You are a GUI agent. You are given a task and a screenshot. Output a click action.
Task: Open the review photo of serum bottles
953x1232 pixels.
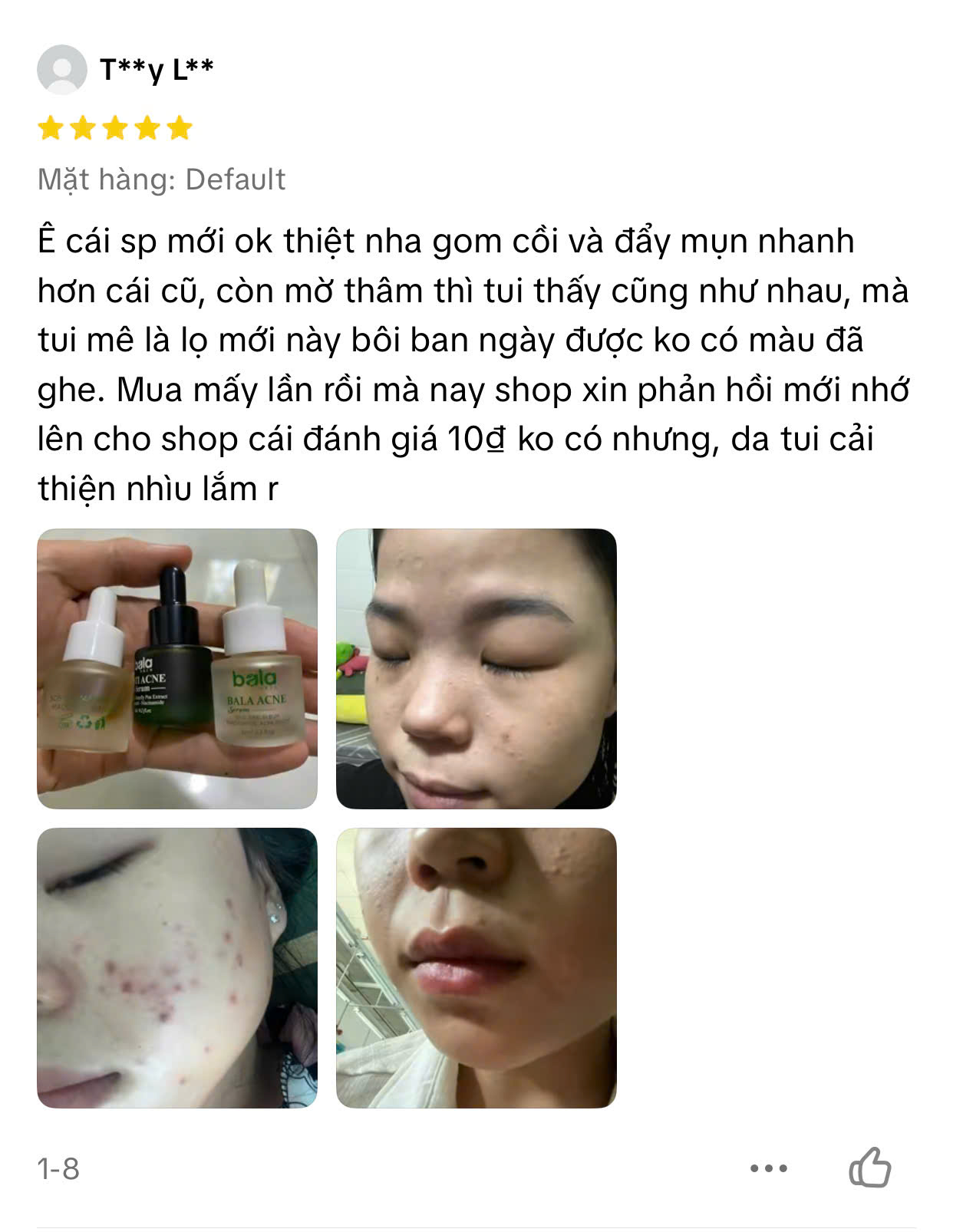(x=177, y=668)
